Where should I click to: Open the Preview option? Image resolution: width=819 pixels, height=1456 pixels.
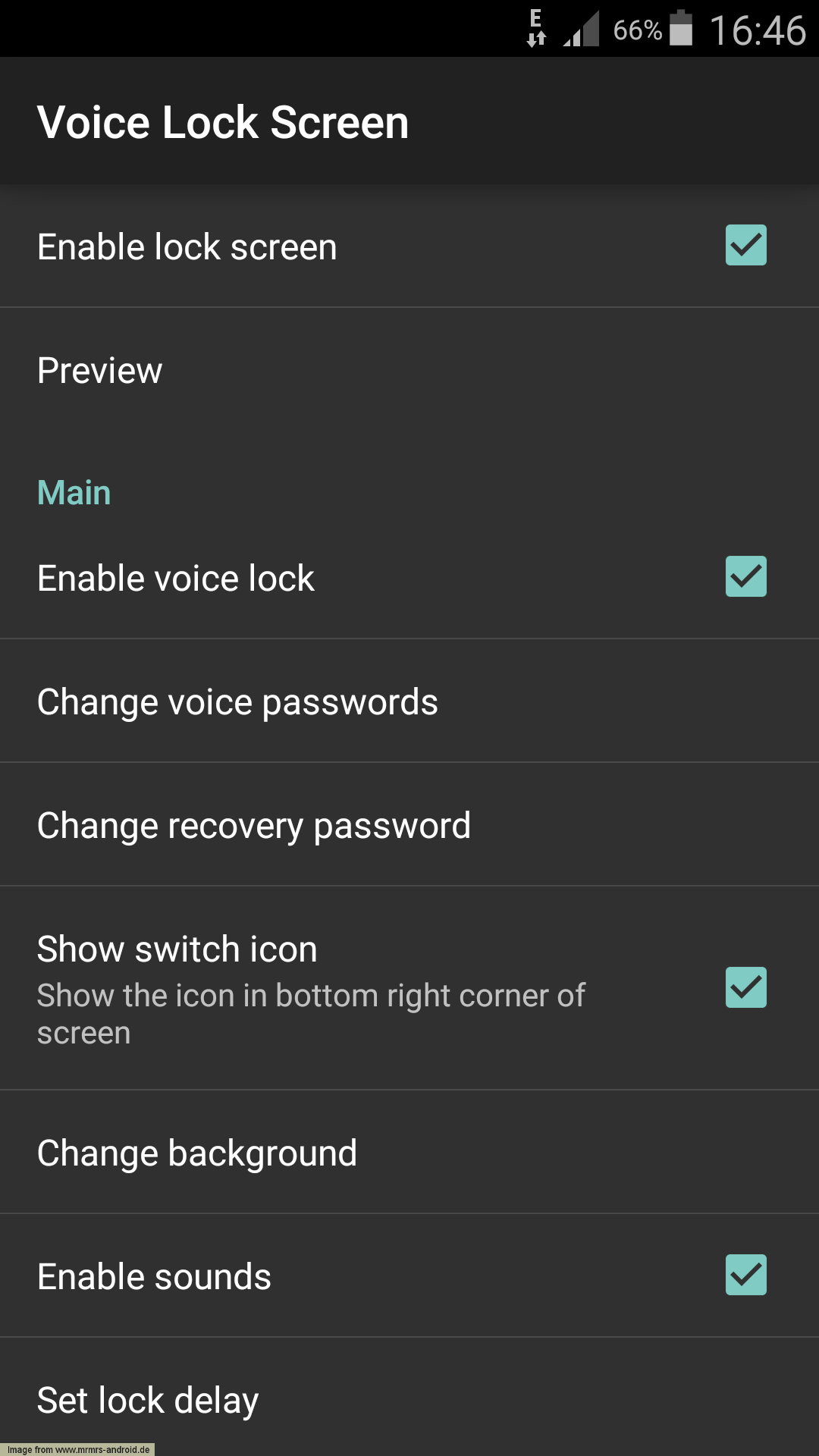(409, 370)
